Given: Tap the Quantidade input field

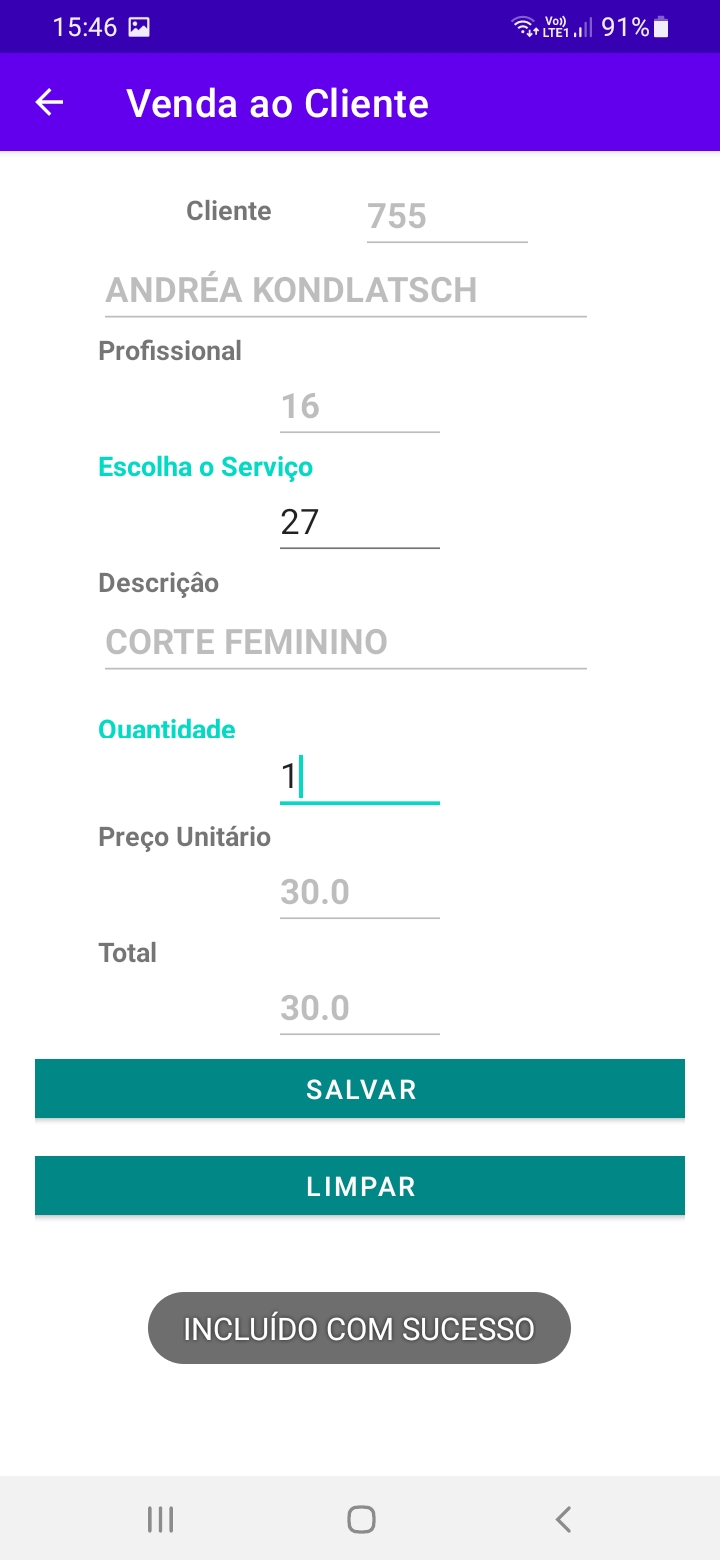Looking at the screenshot, I should (x=359, y=778).
